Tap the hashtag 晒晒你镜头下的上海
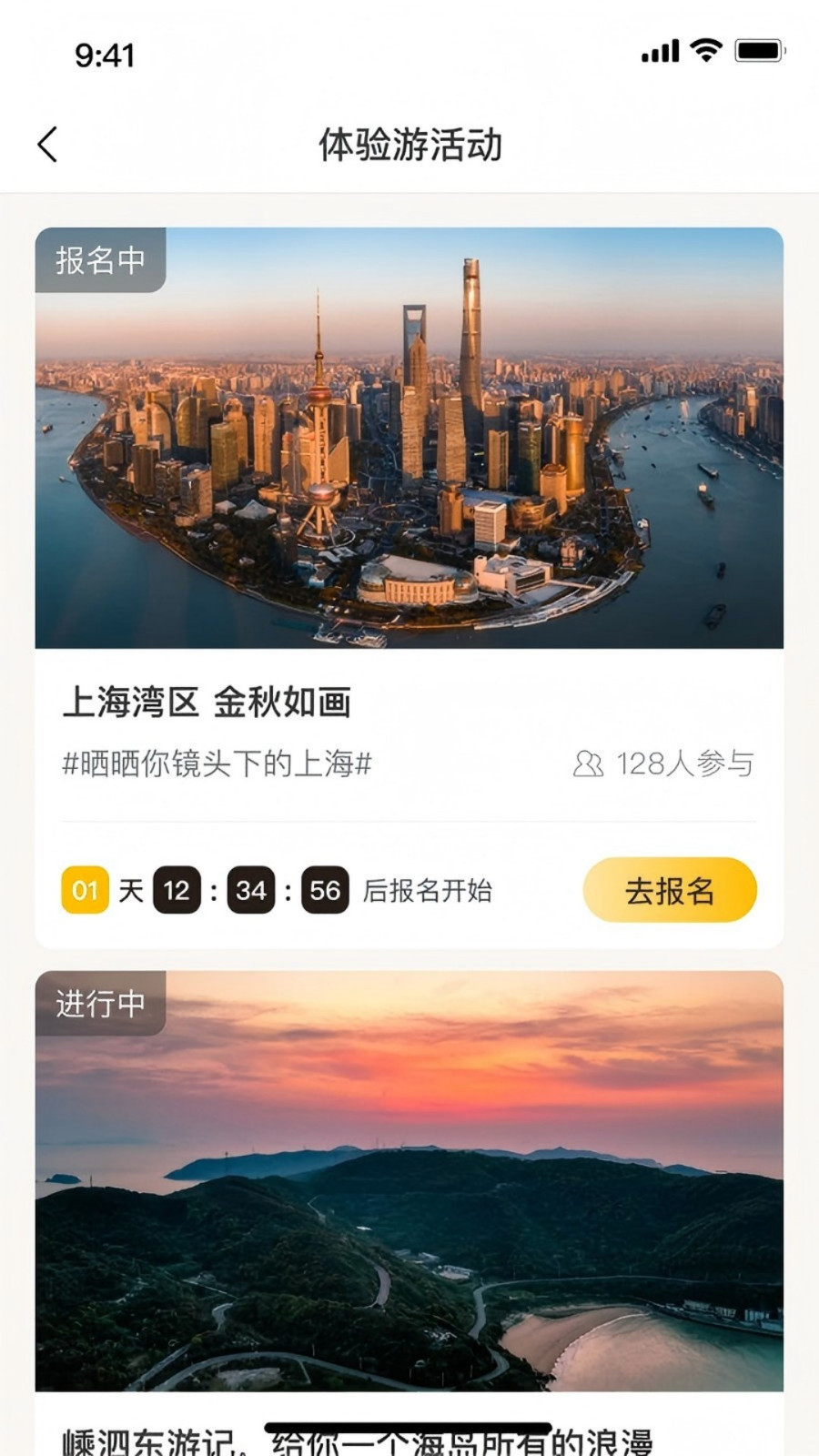This screenshot has height=1456, width=819. click(218, 764)
